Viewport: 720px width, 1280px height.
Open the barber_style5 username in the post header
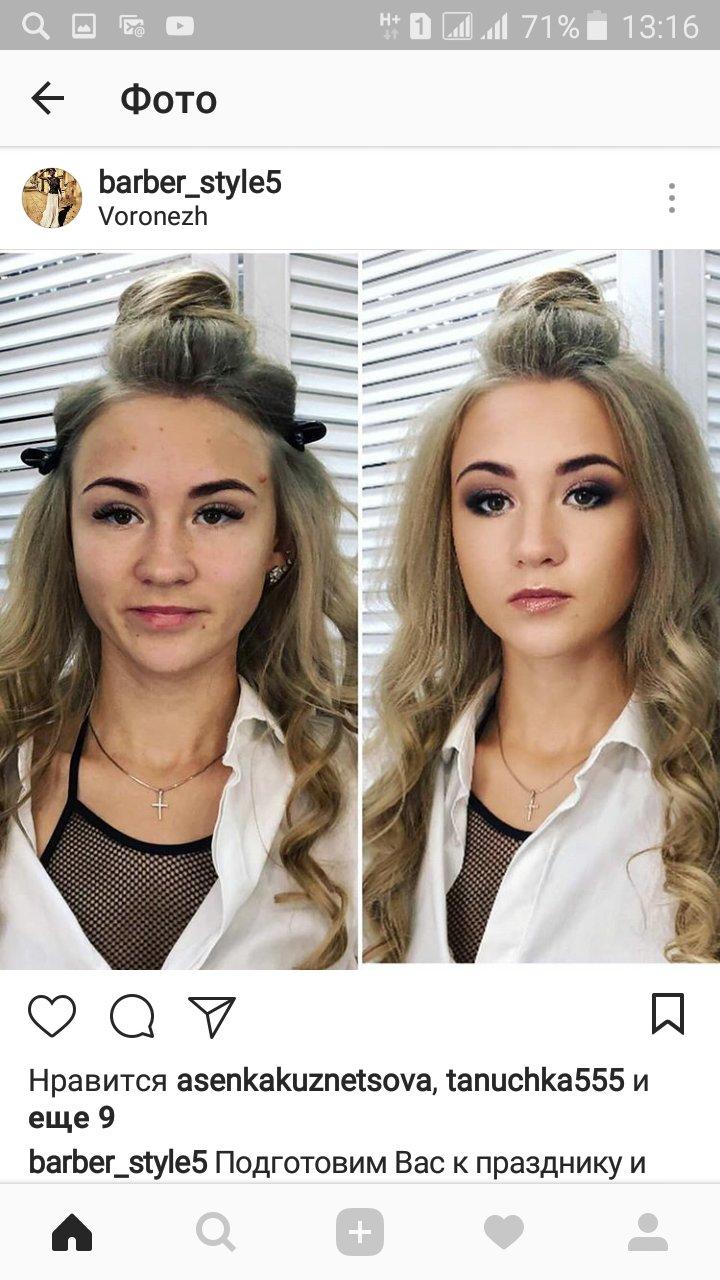(190, 183)
